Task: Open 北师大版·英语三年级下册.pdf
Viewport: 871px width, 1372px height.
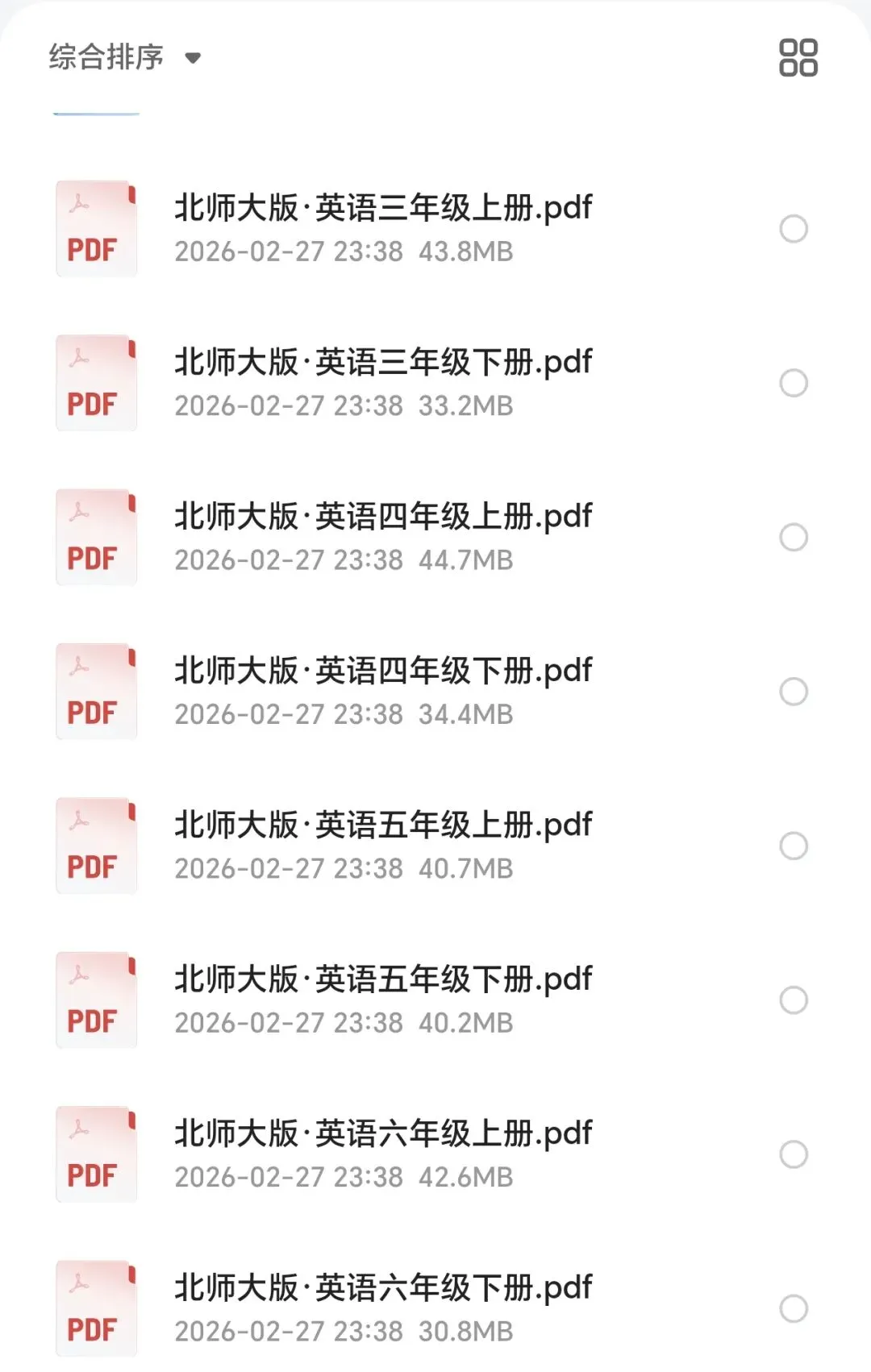Action: [x=383, y=363]
